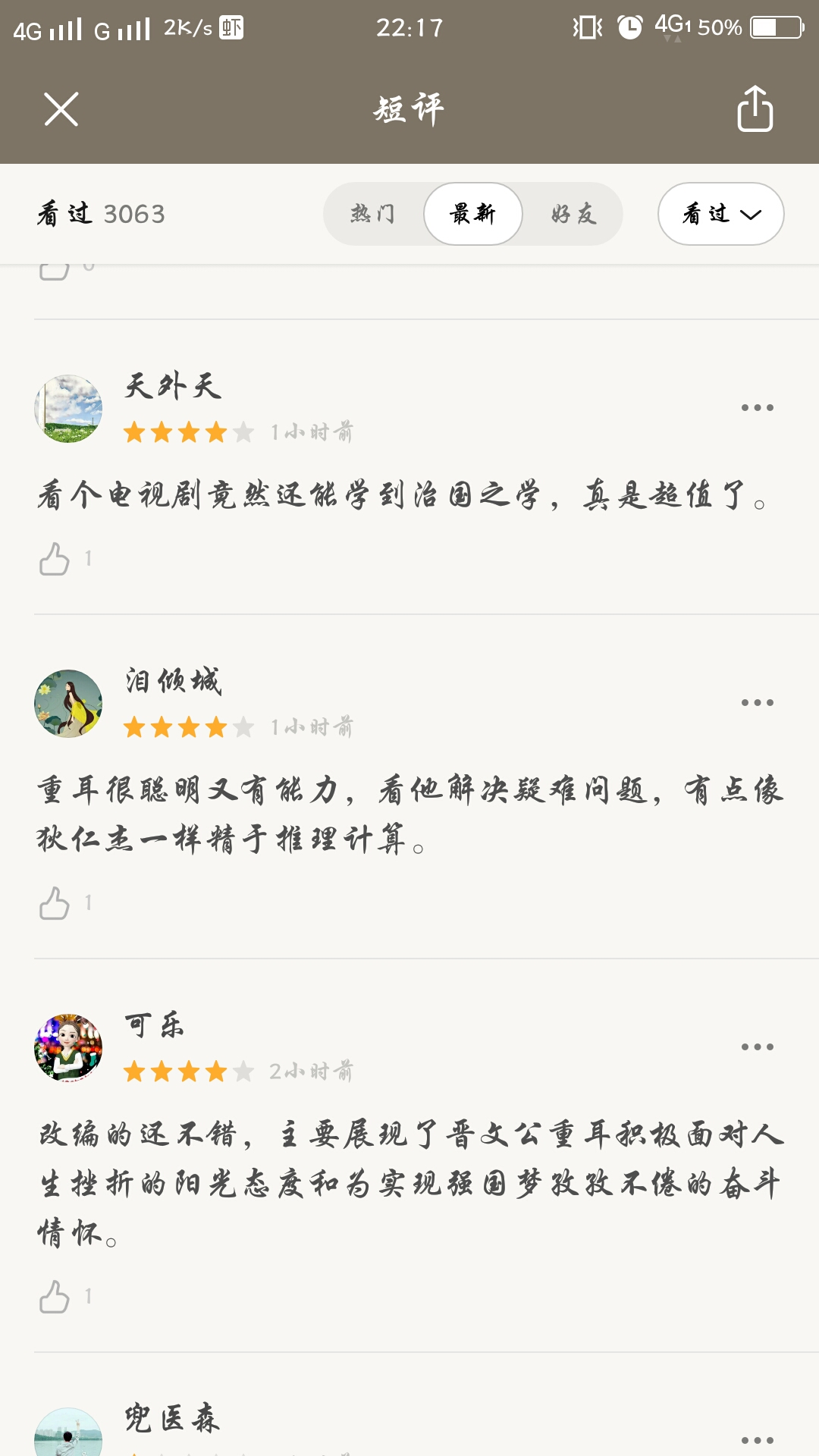
Task: Show reviews from 好友
Action: pyautogui.click(x=574, y=214)
